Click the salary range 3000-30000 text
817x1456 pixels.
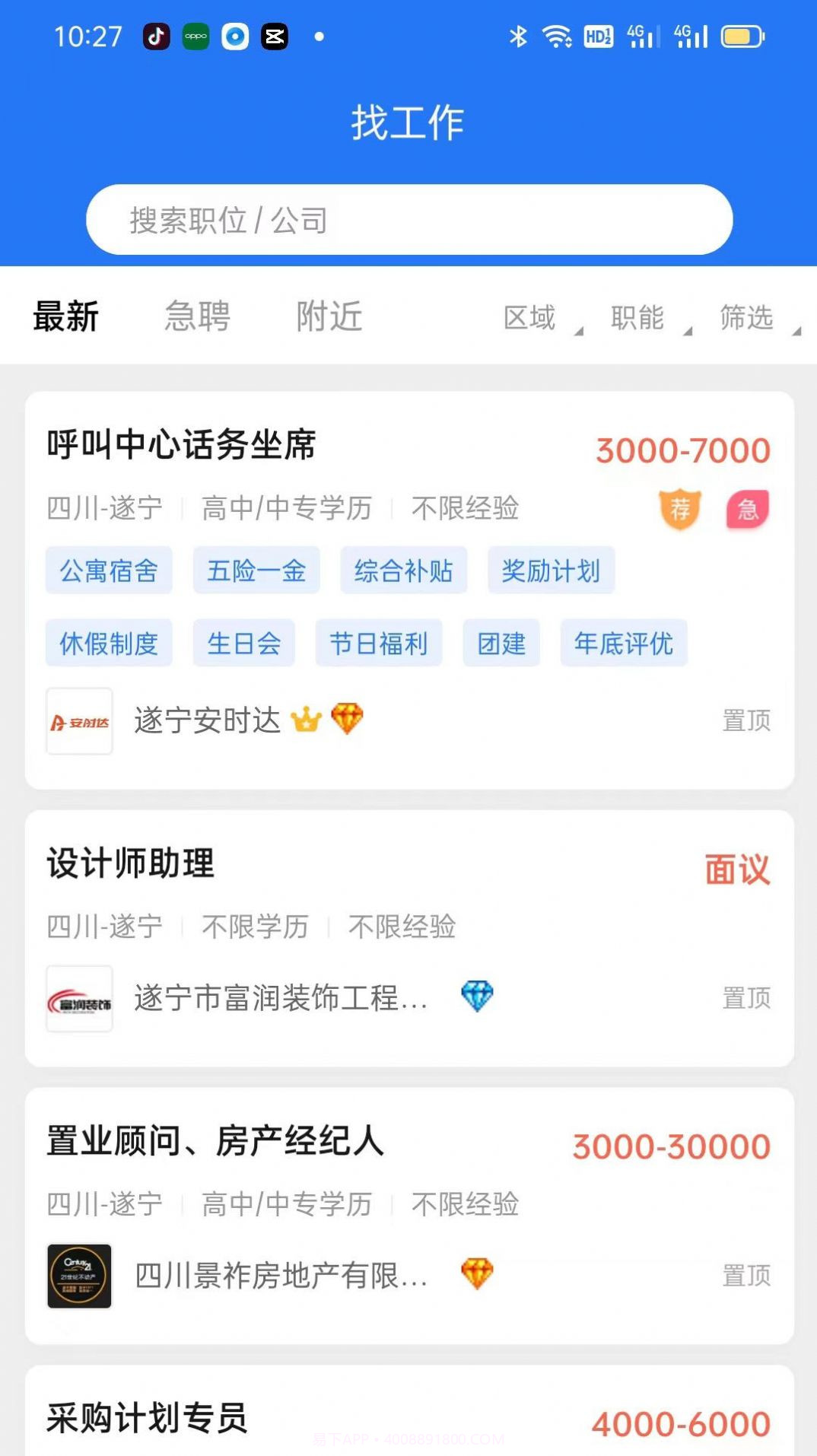(x=671, y=1145)
